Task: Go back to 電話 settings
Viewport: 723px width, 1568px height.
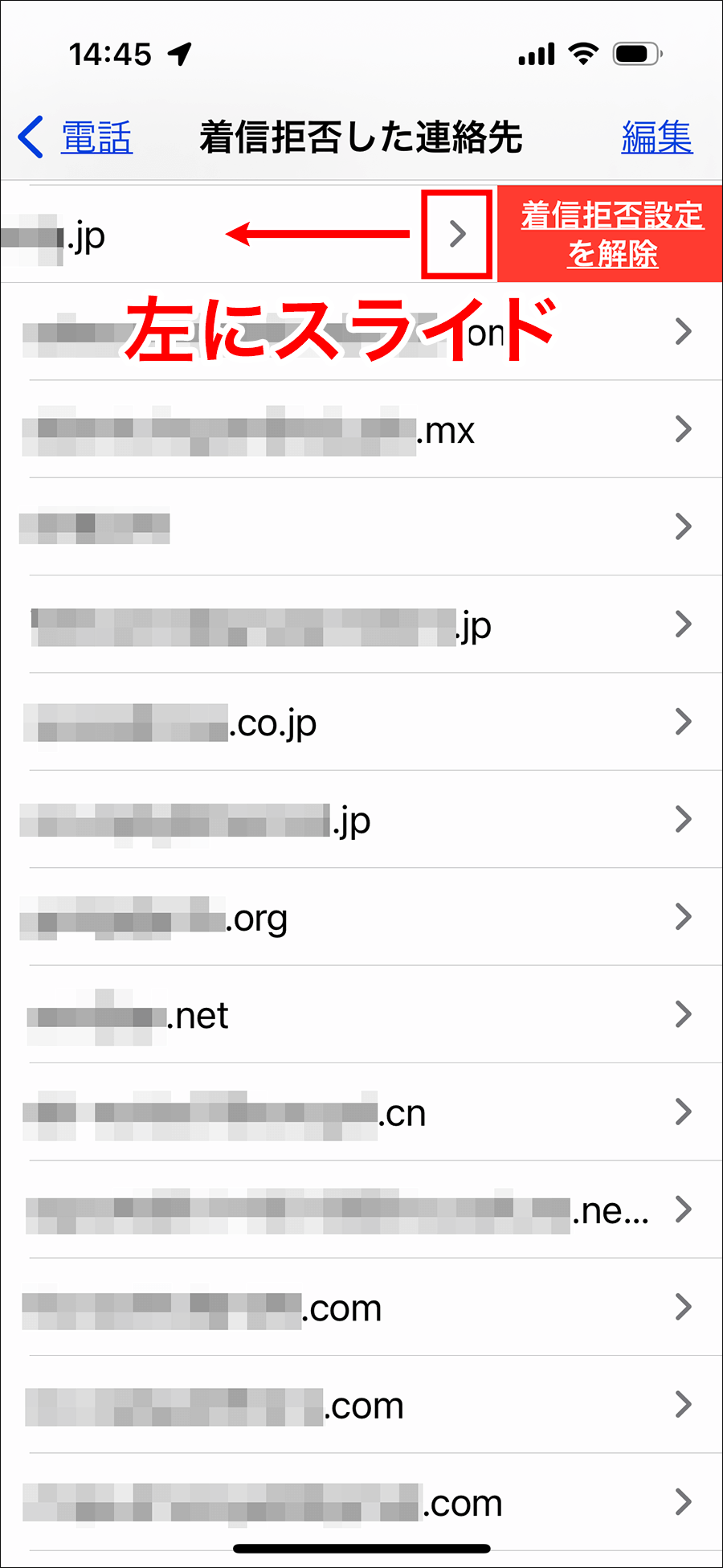Action: (x=76, y=137)
